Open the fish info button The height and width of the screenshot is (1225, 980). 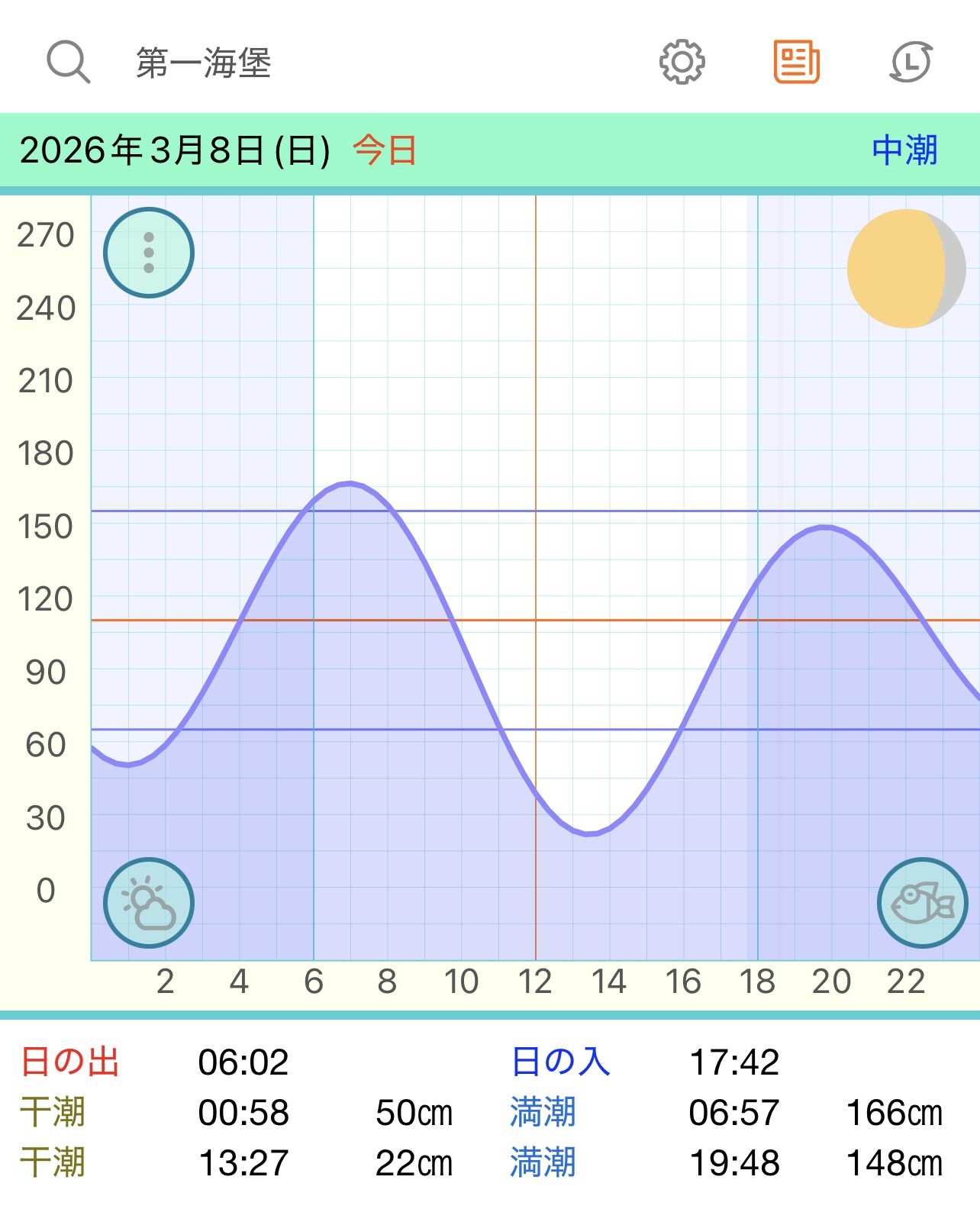tap(922, 903)
